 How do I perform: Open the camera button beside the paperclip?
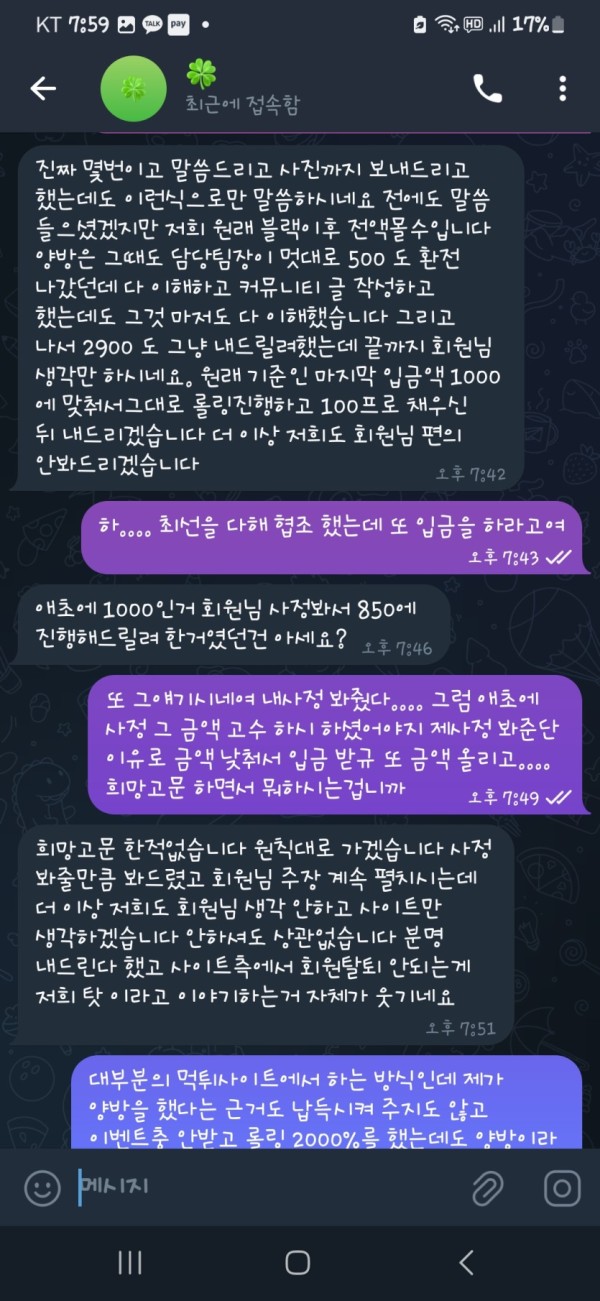[x=562, y=1188]
